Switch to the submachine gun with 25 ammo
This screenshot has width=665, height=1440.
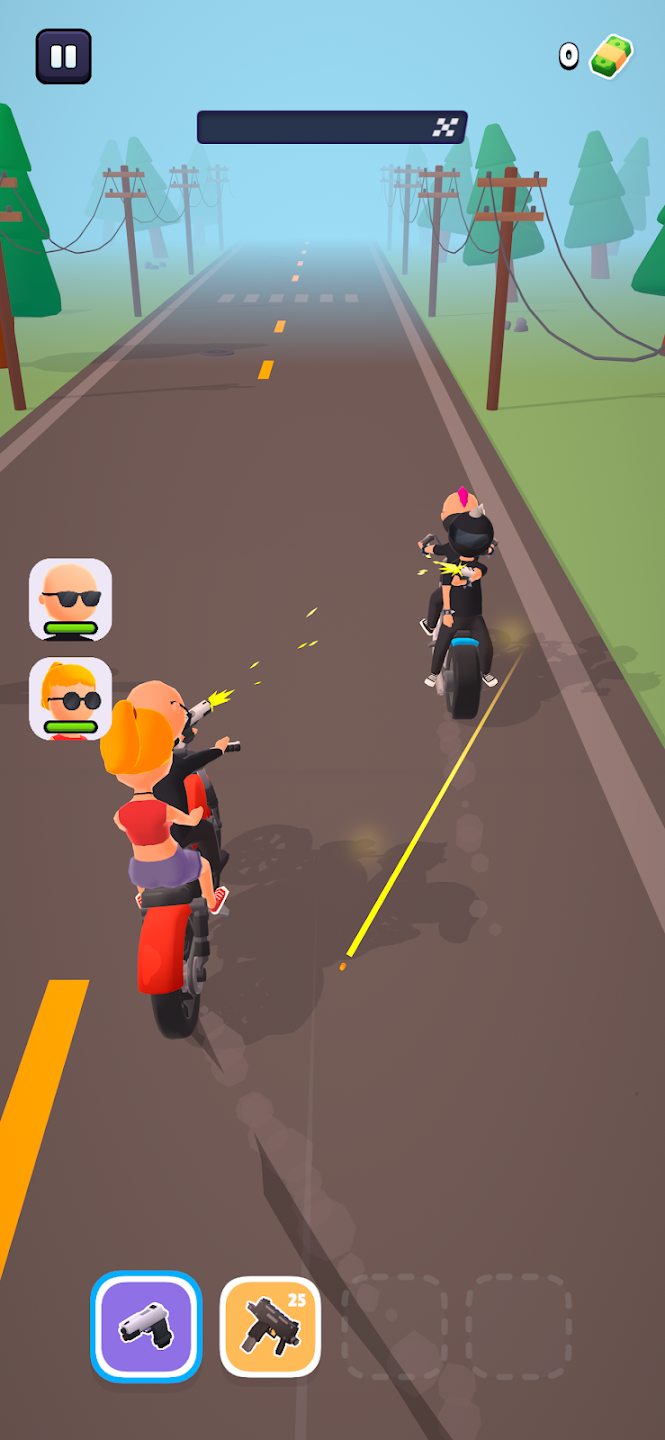point(270,1326)
